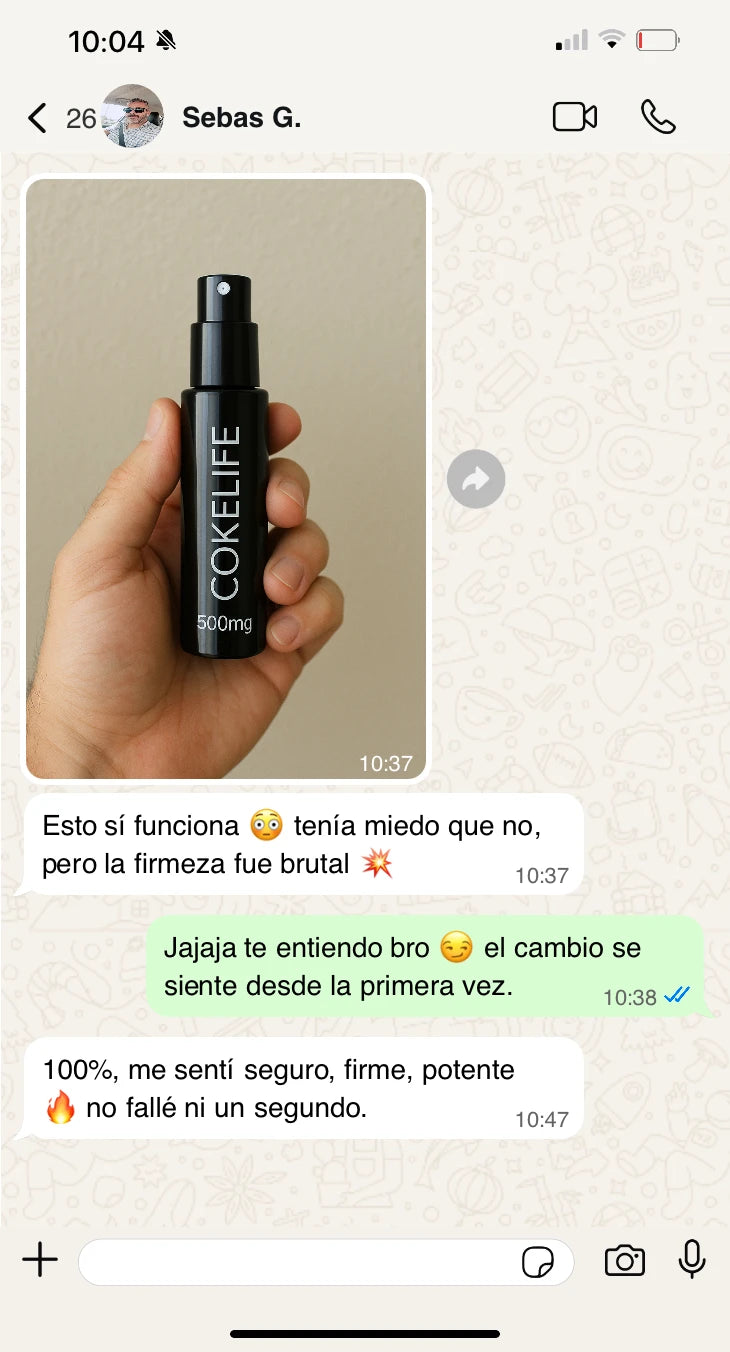Open the attachments plus menu

coord(40,1260)
